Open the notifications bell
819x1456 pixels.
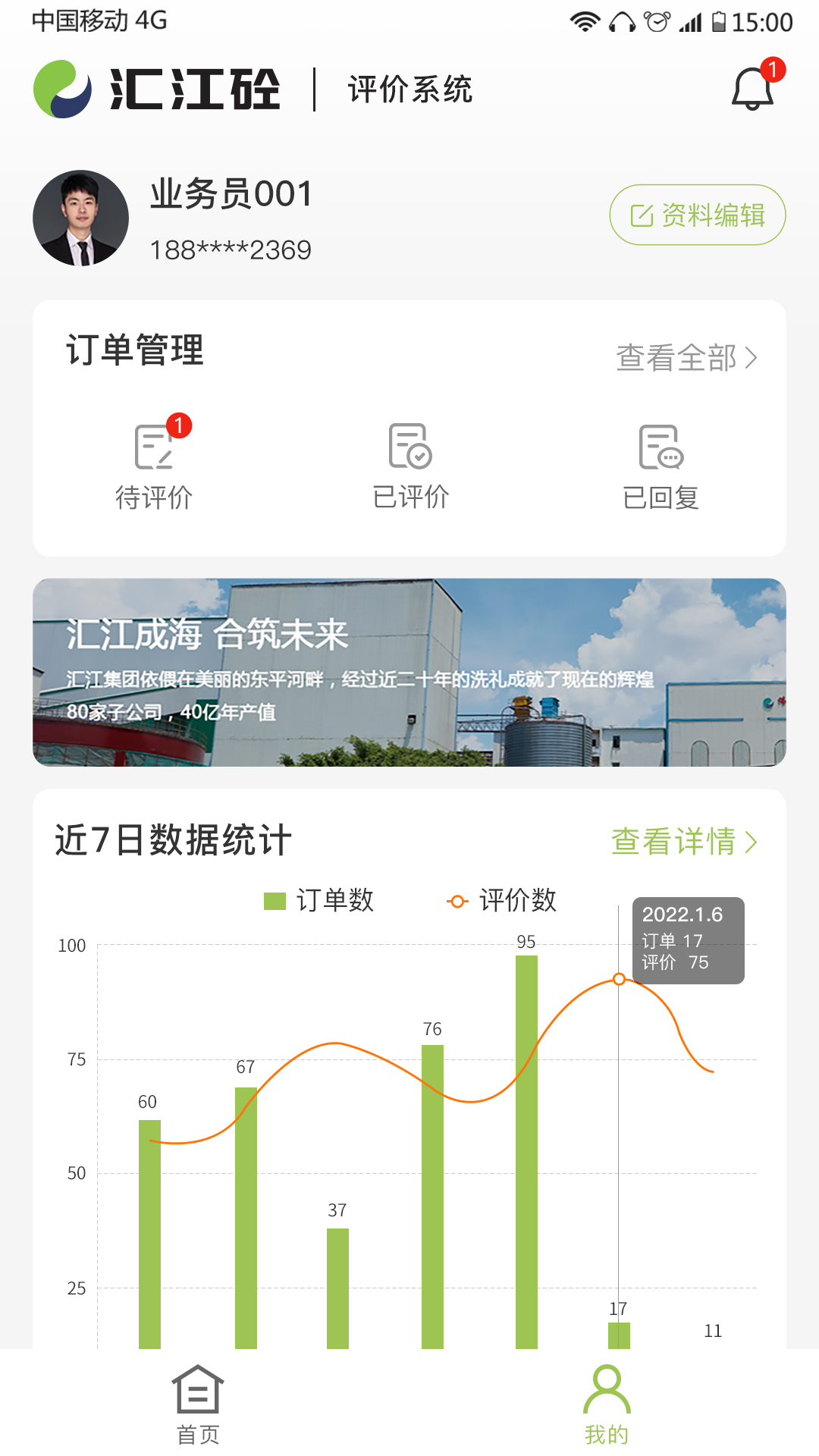[x=752, y=89]
